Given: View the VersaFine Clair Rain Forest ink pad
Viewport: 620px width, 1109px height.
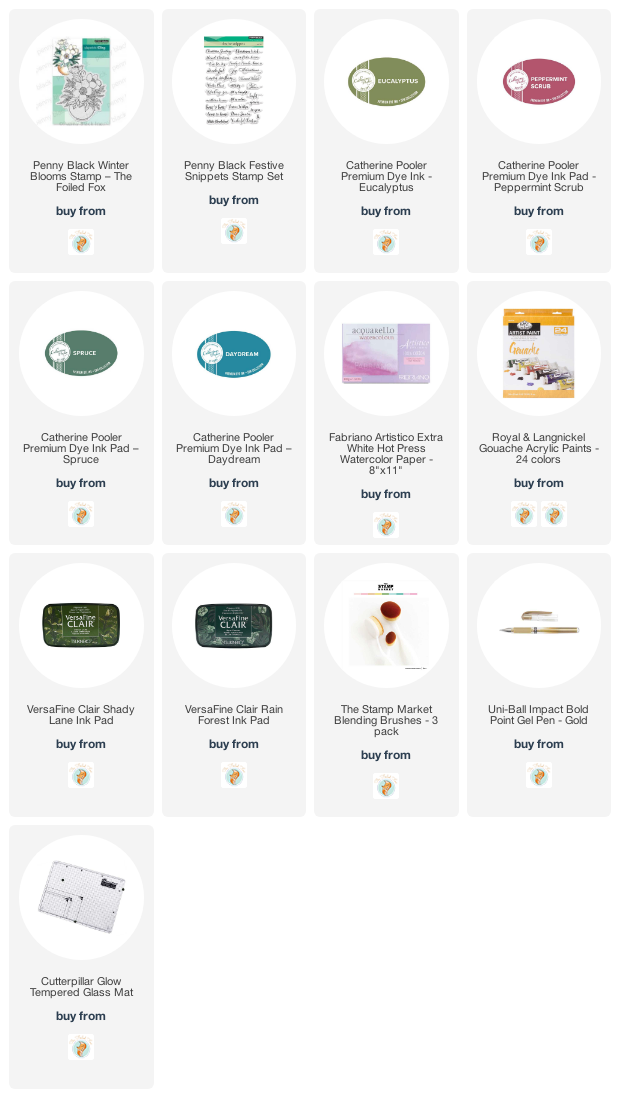Looking at the screenshot, I should tap(234, 714).
